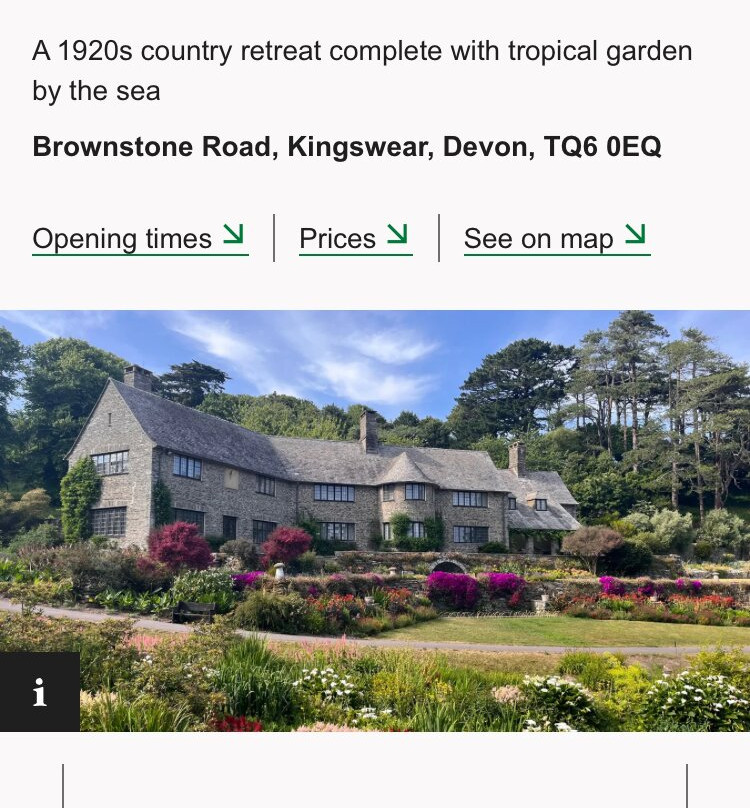Show image info with the i icon
This screenshot has width=750, height=808.
point(39,692)
